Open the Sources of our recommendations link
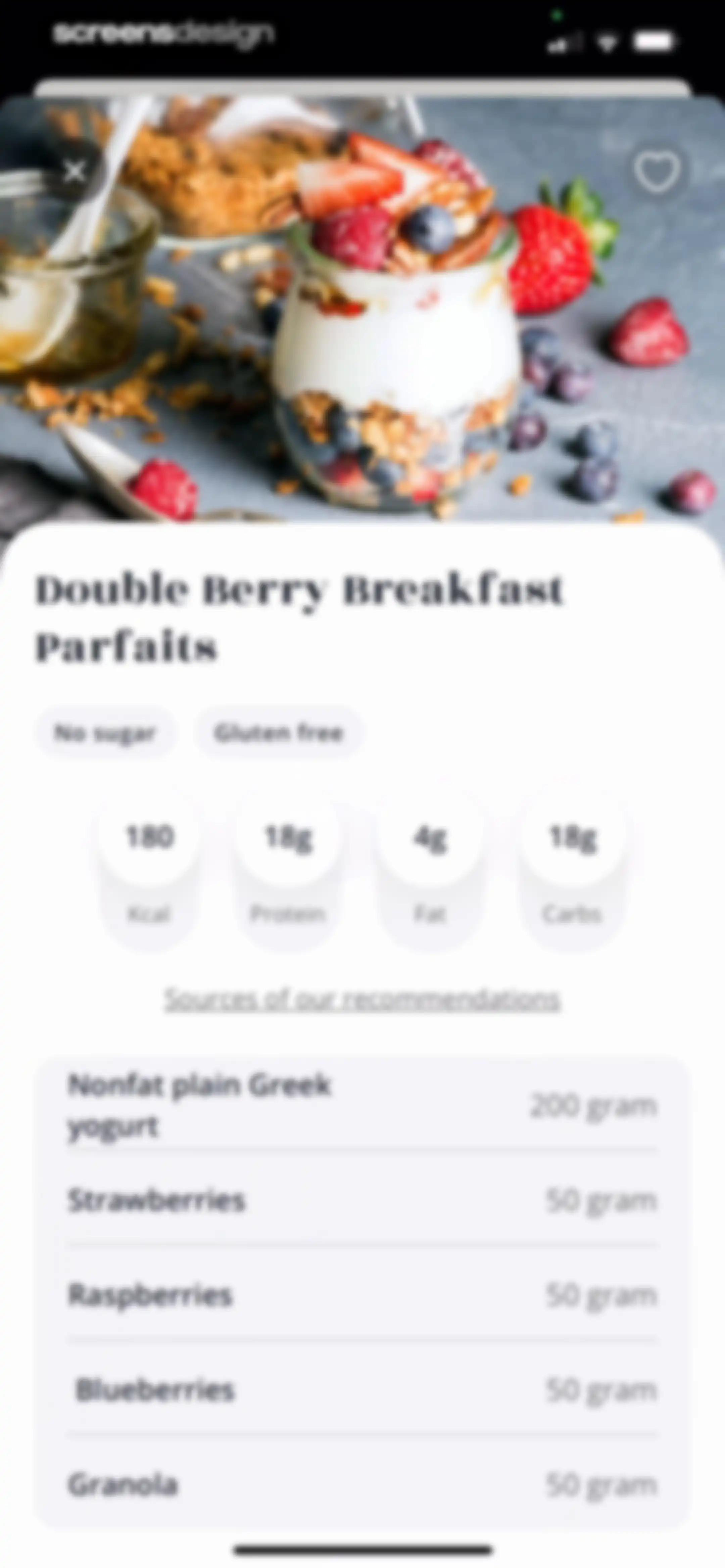The height and width of the screenshot is (1568, 725). tap(362, 1000)
